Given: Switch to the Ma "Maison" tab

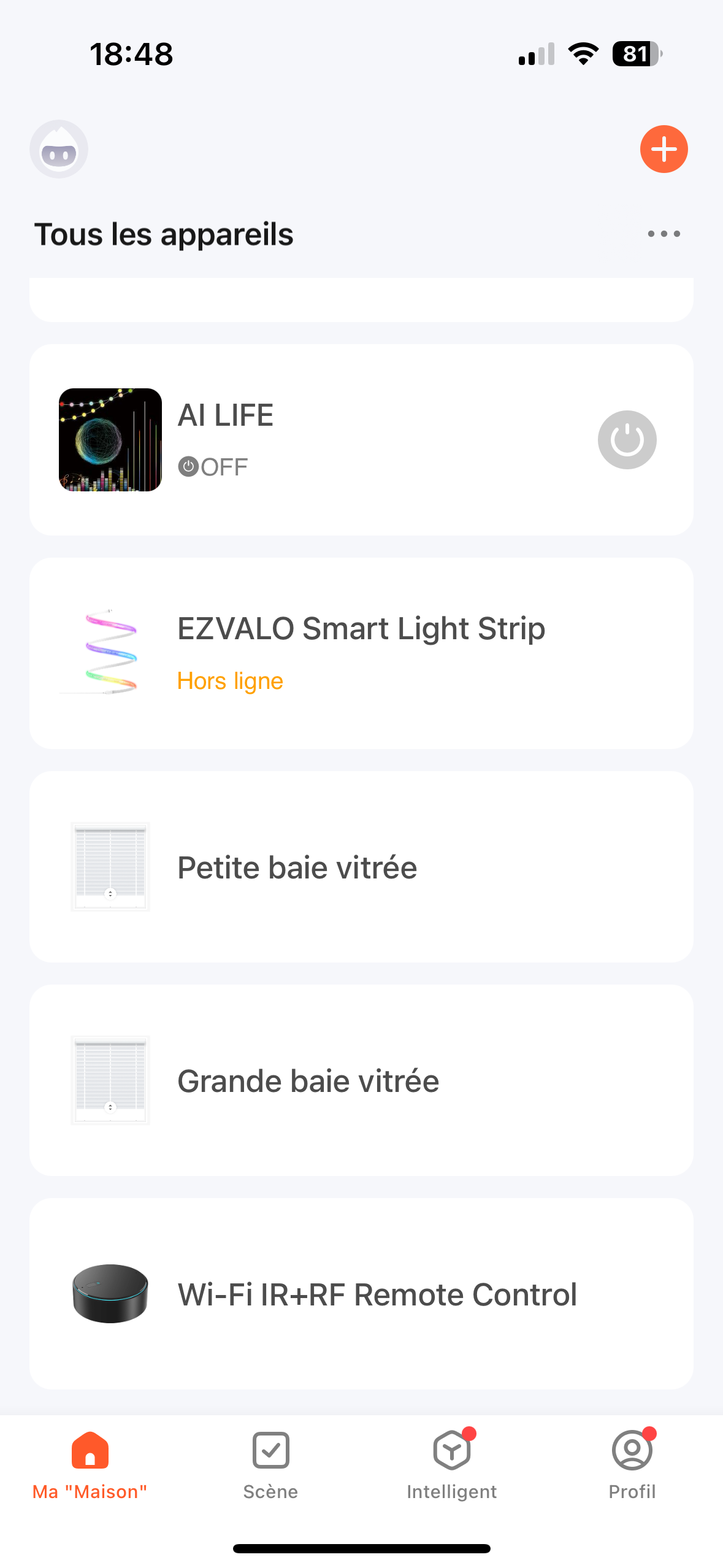Looking at the screenshot, I should pyautogui.click(x=90, y=1466).
